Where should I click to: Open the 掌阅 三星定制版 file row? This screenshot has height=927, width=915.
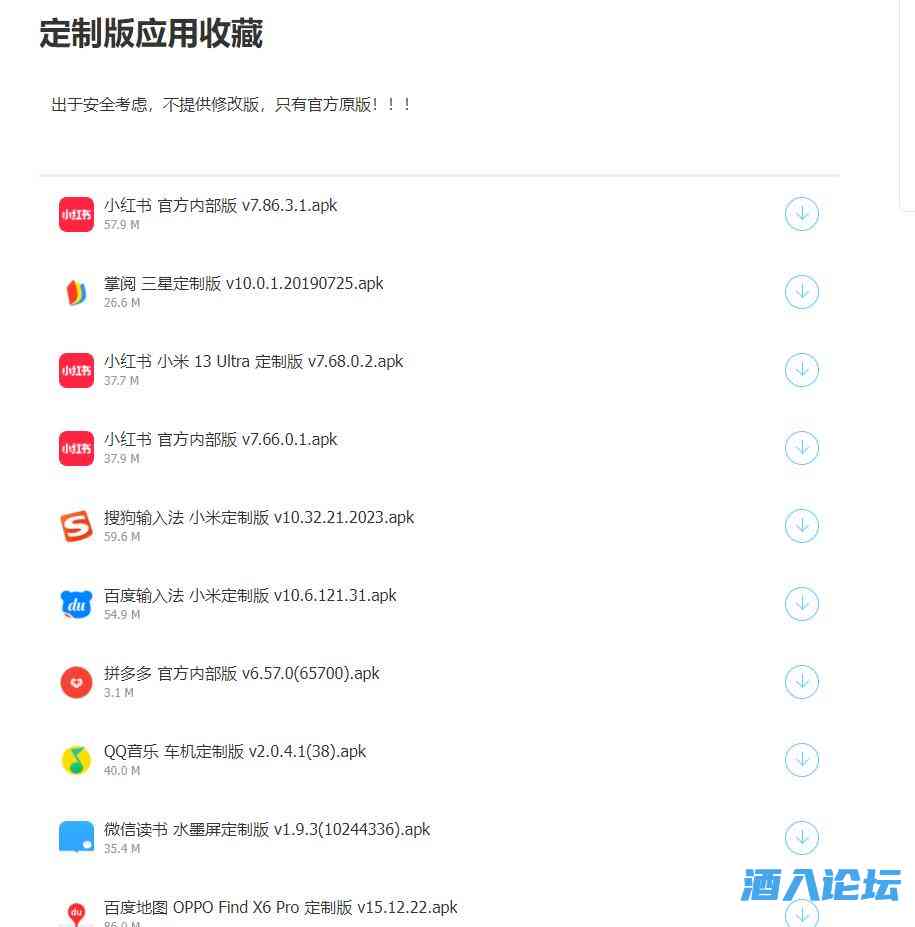(x=243, y=284)
